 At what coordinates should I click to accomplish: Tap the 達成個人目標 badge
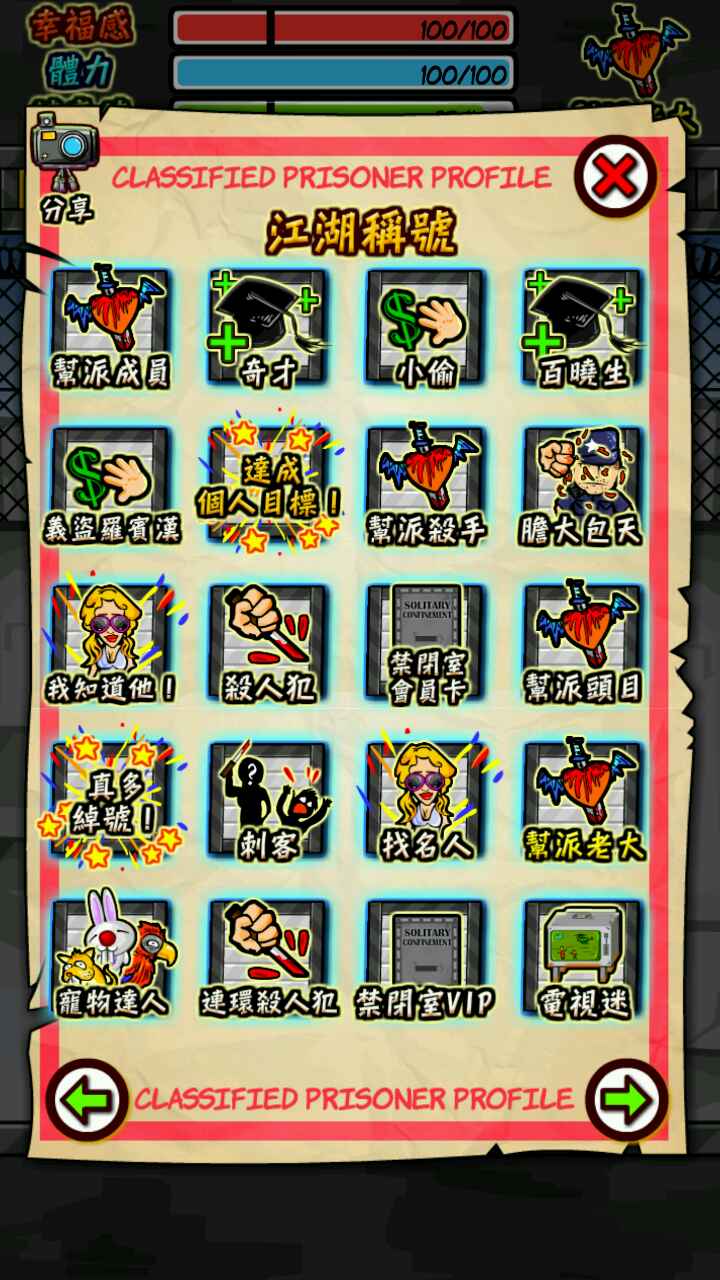click(268, 485)
